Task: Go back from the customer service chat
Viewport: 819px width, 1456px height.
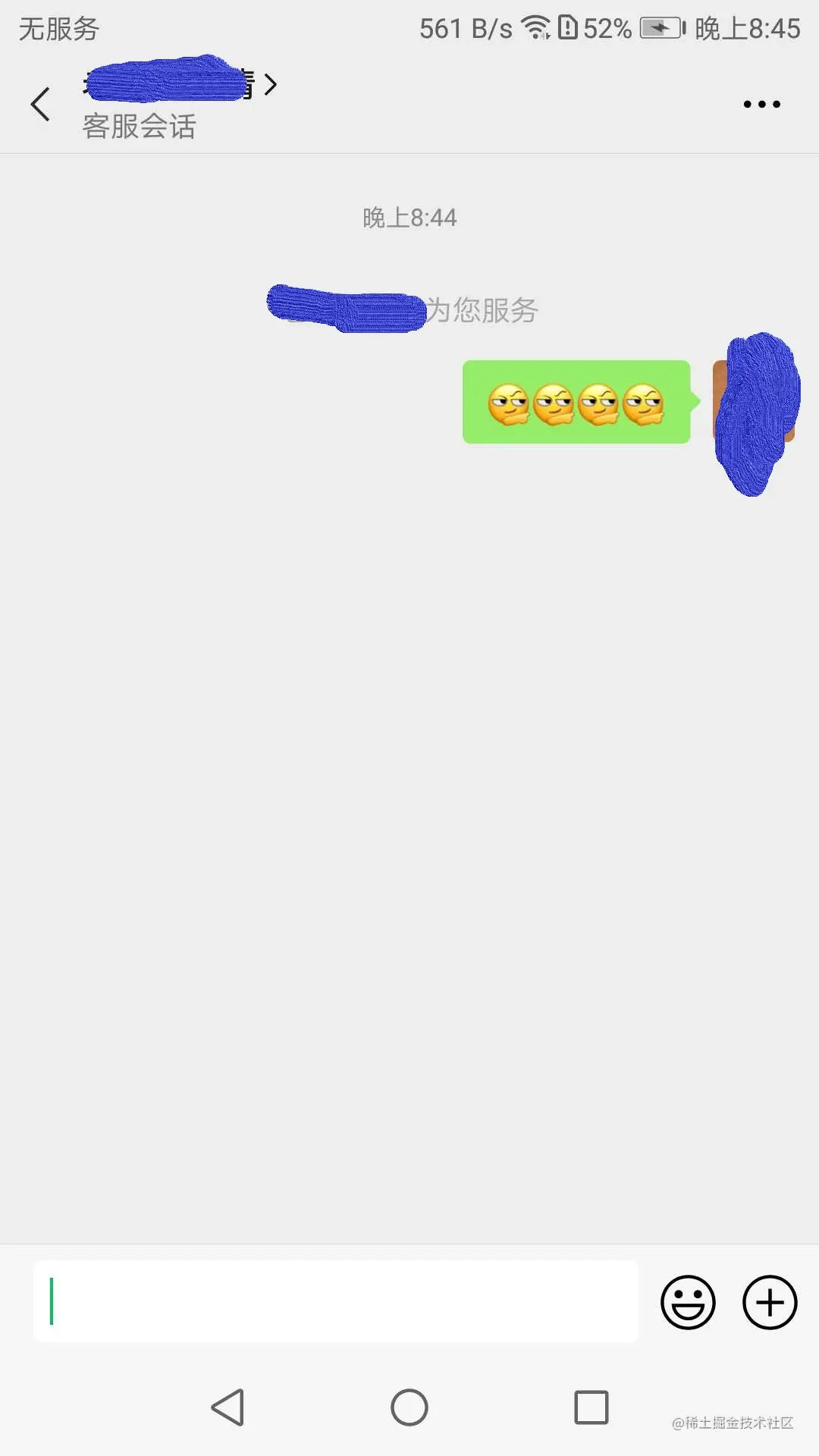Action: tap(41, 104)
